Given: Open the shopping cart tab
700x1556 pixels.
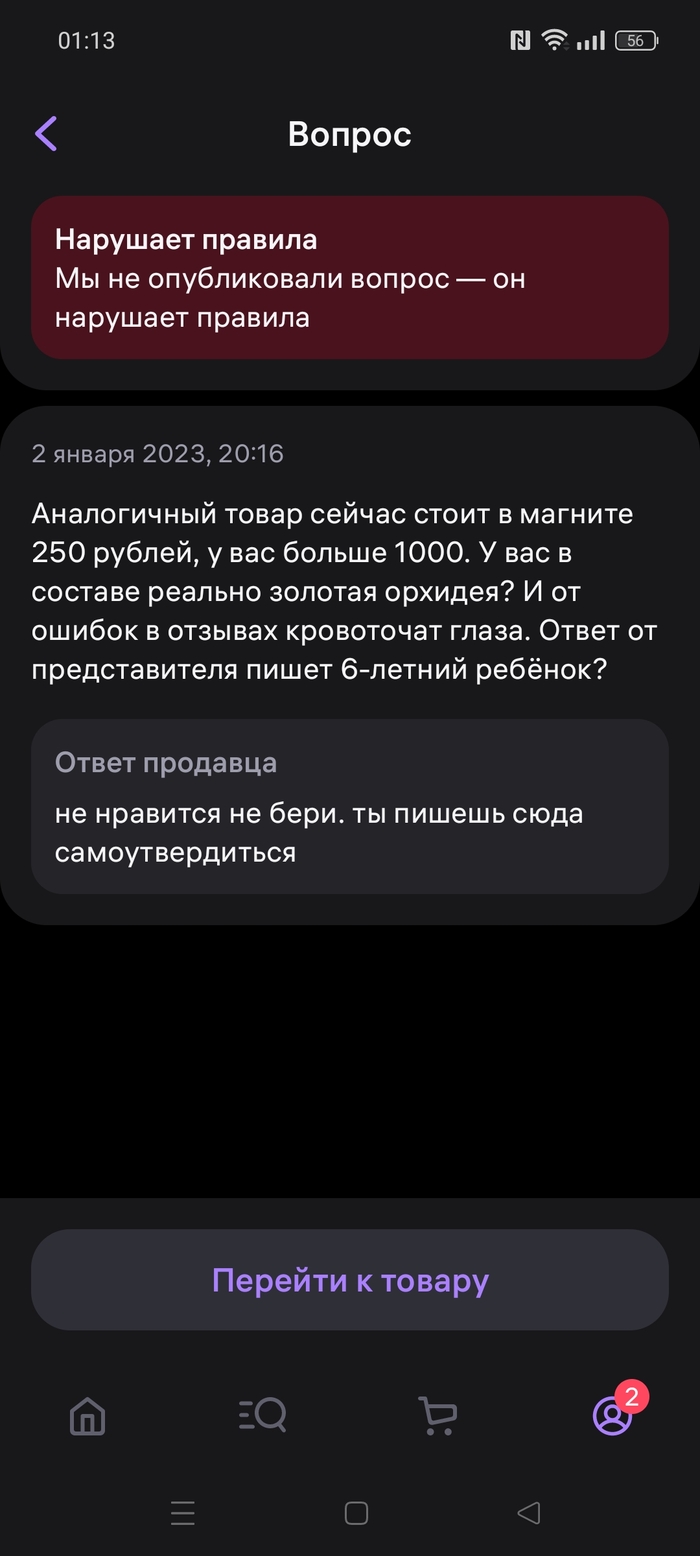Looking at the screenshot, I should [437, 1416].
